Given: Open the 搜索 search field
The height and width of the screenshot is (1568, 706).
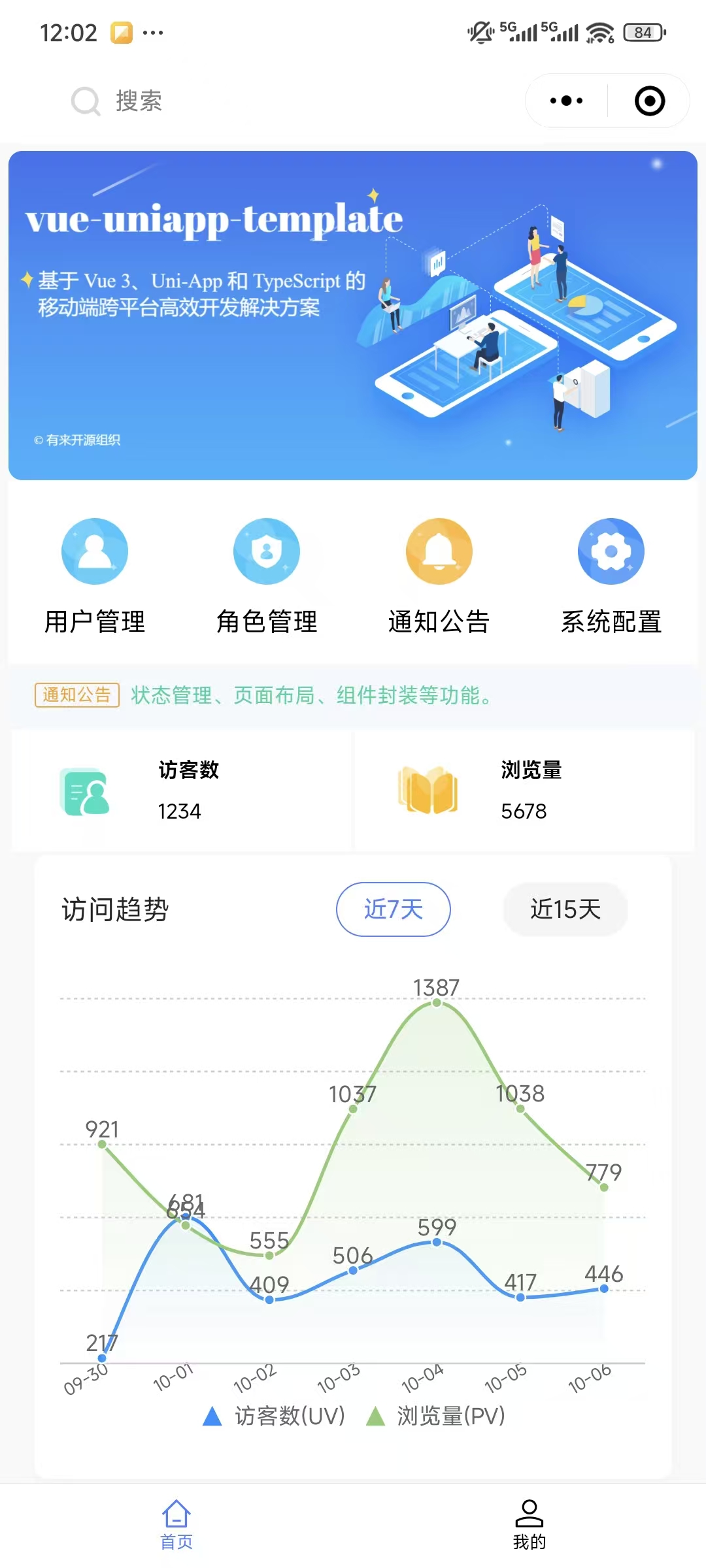Looking at the screenshot, I should click(139, 101).
